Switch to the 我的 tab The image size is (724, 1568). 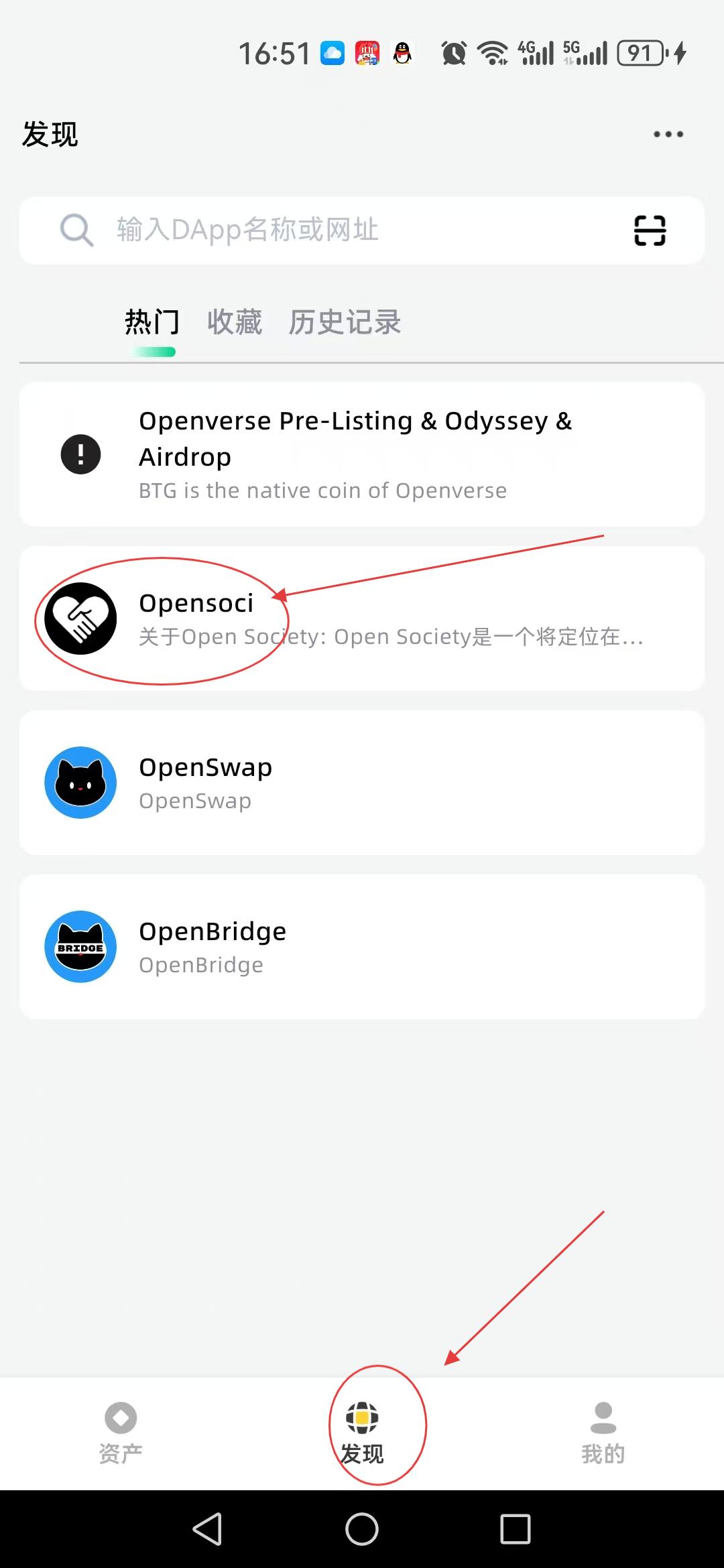603,1433
